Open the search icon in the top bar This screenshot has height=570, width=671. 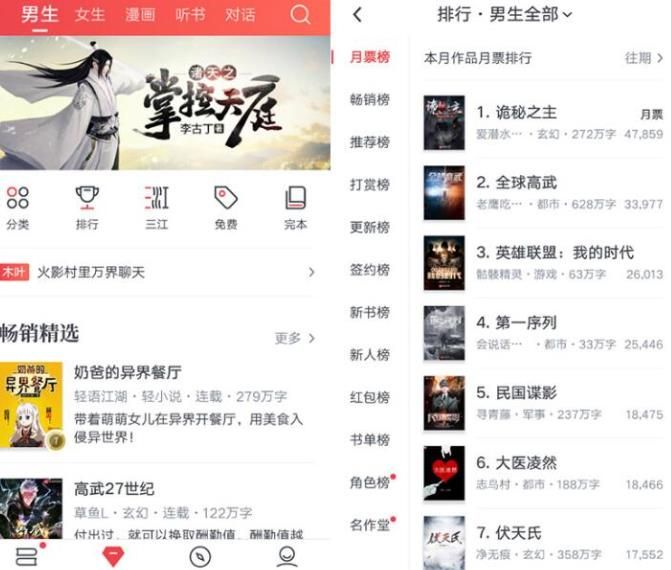(x=300, y=15)
